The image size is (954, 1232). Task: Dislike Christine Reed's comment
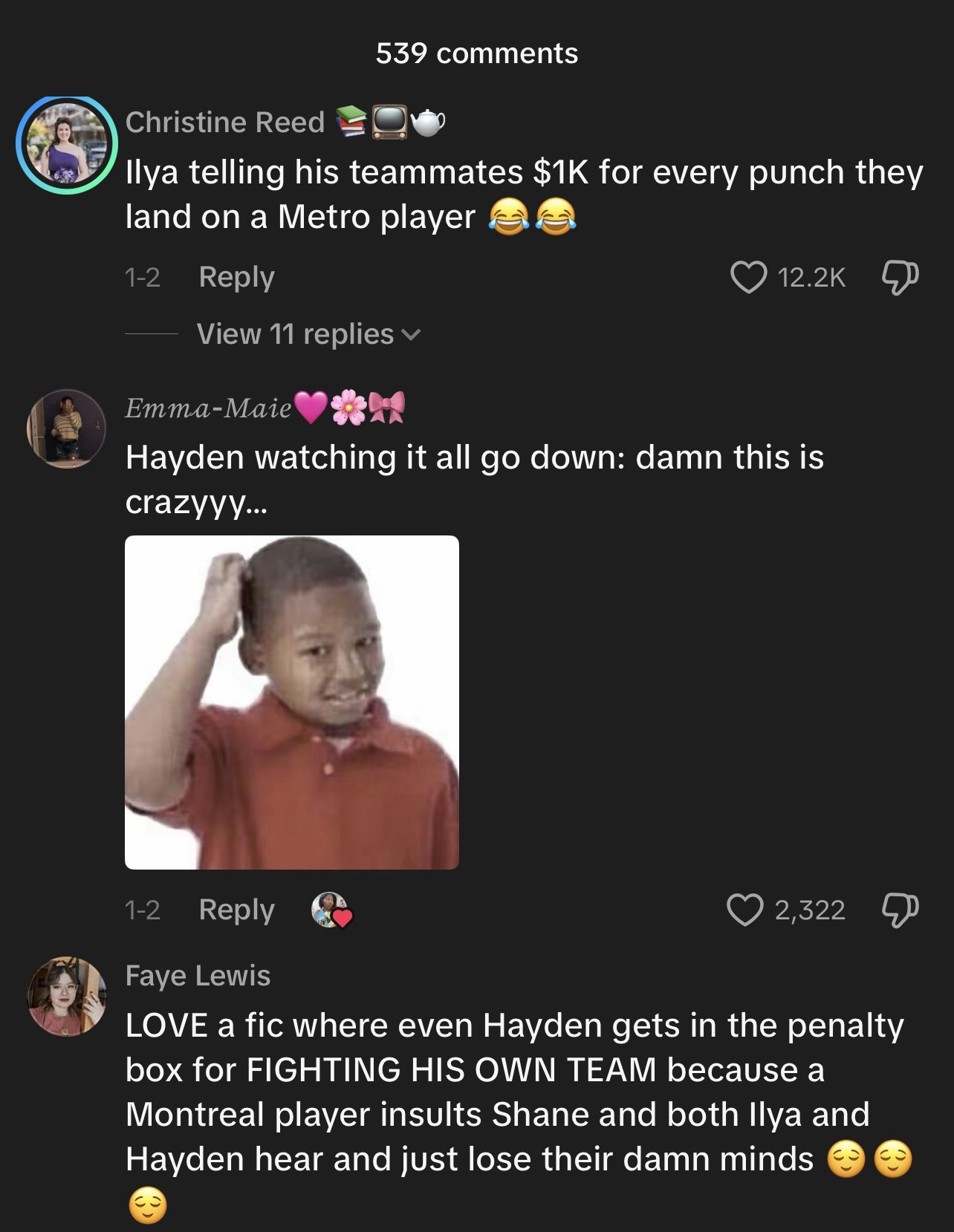tap(900, 278)
